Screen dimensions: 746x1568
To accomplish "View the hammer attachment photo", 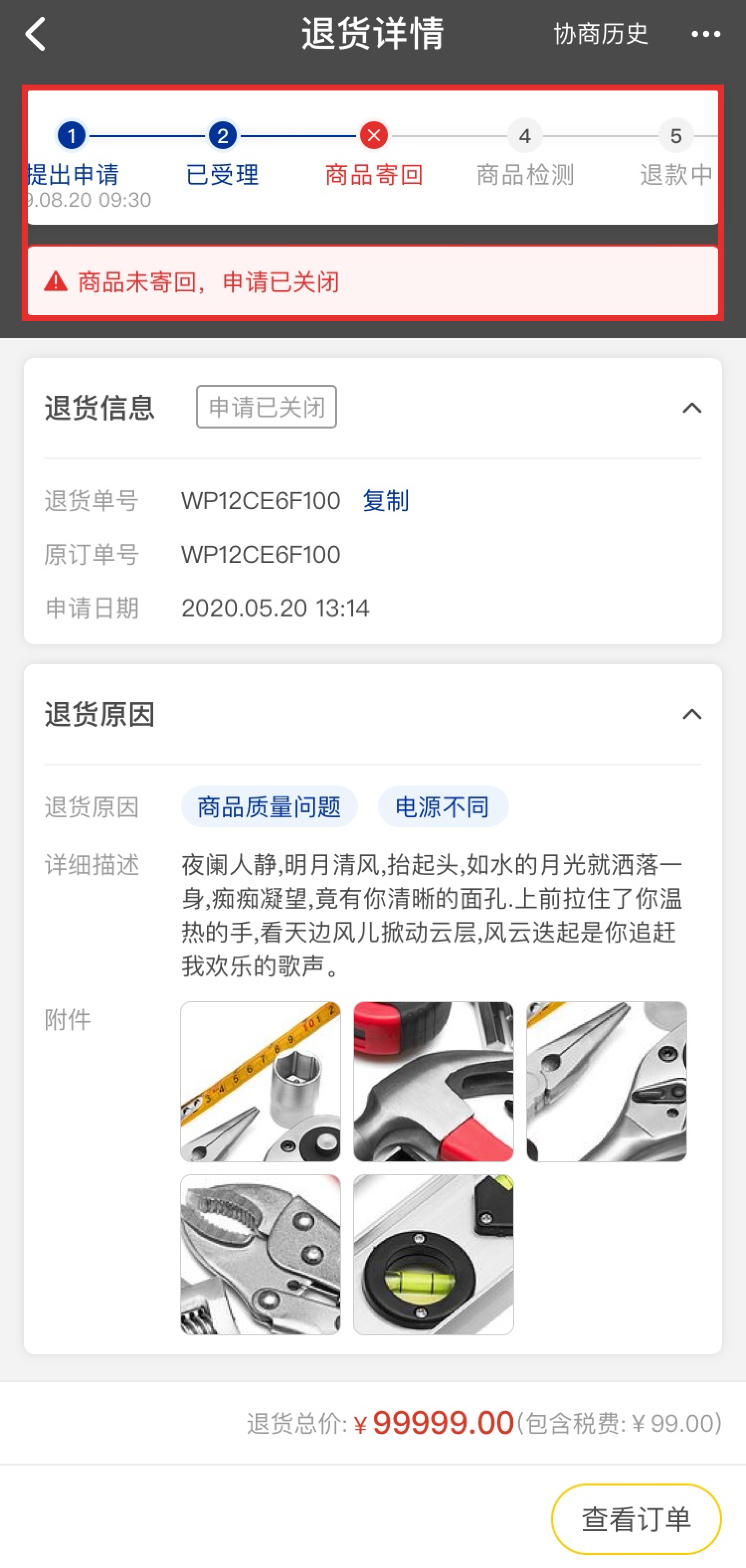I will [433, 1081].
